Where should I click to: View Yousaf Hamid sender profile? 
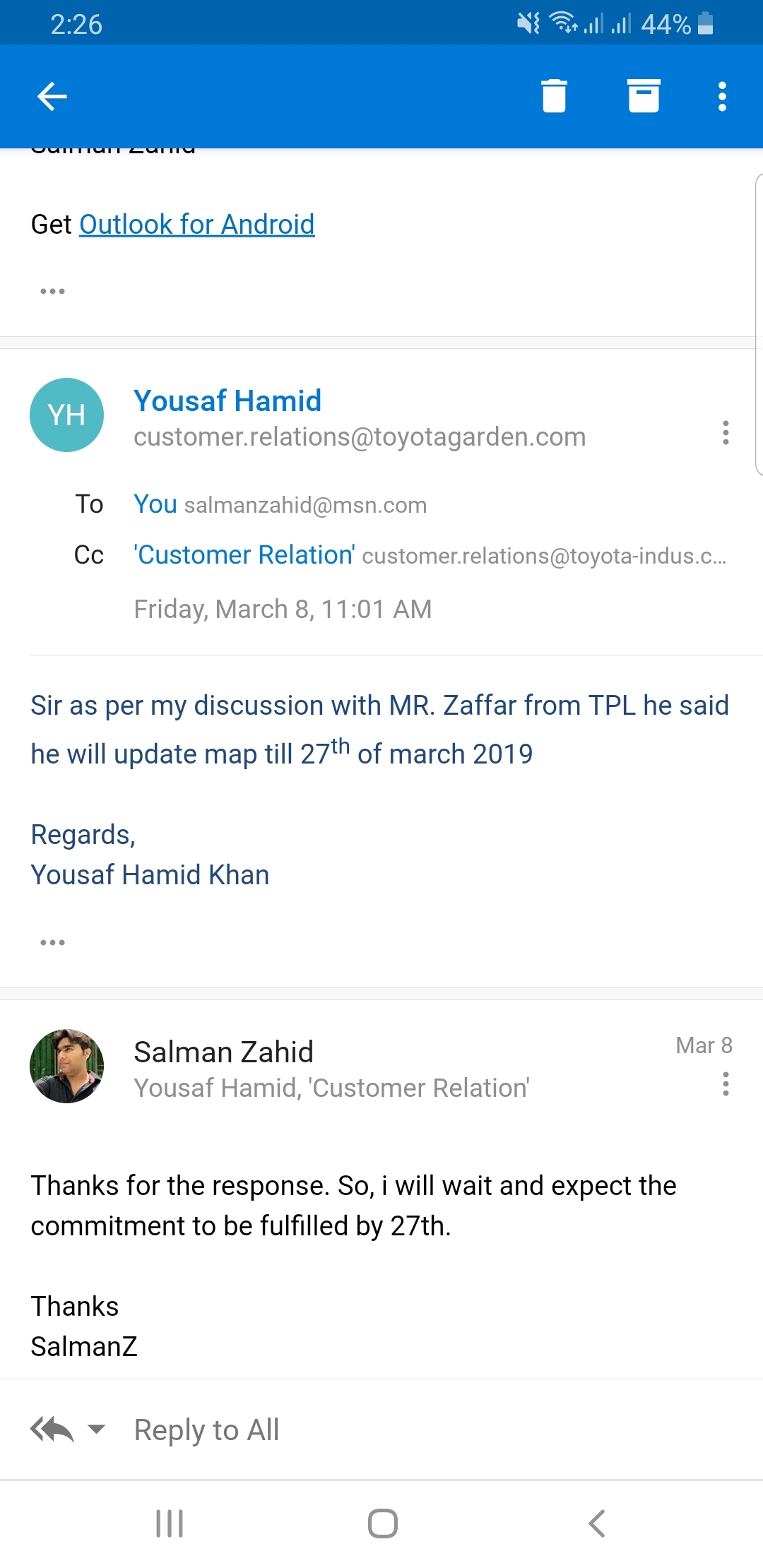(x=227, y=400)
